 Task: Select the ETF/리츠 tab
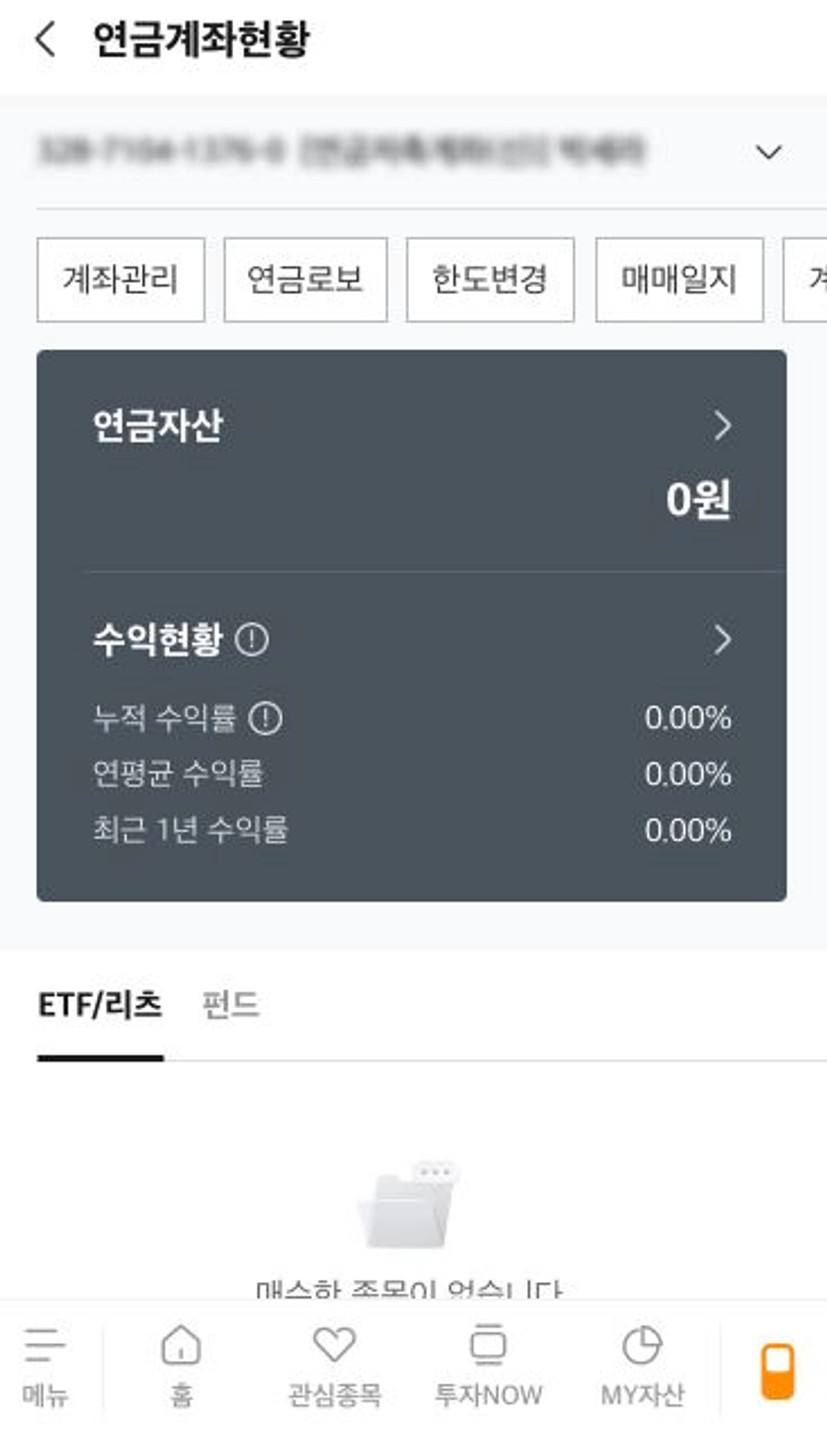click(x=100, y=1005)
